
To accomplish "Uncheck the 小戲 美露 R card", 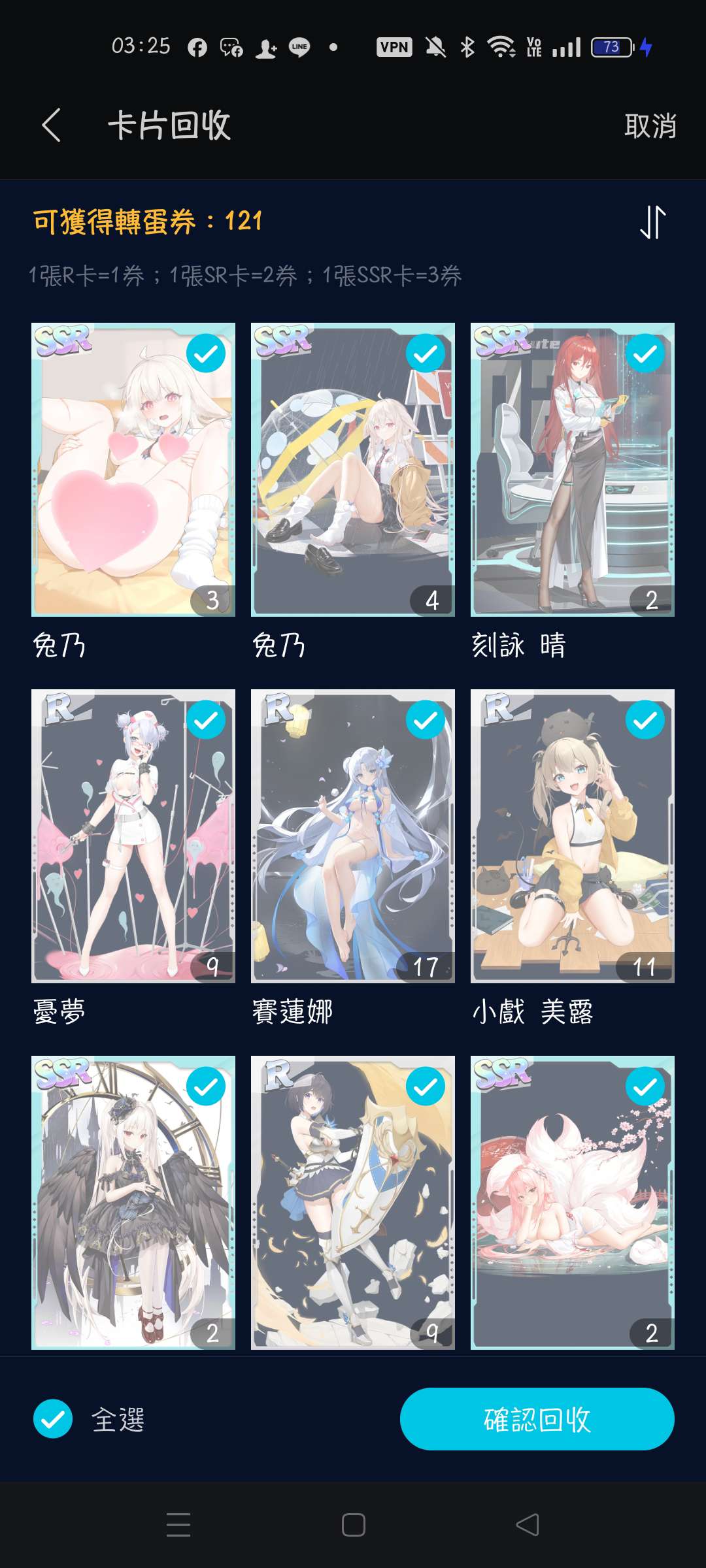I will (x=645, y=720).
